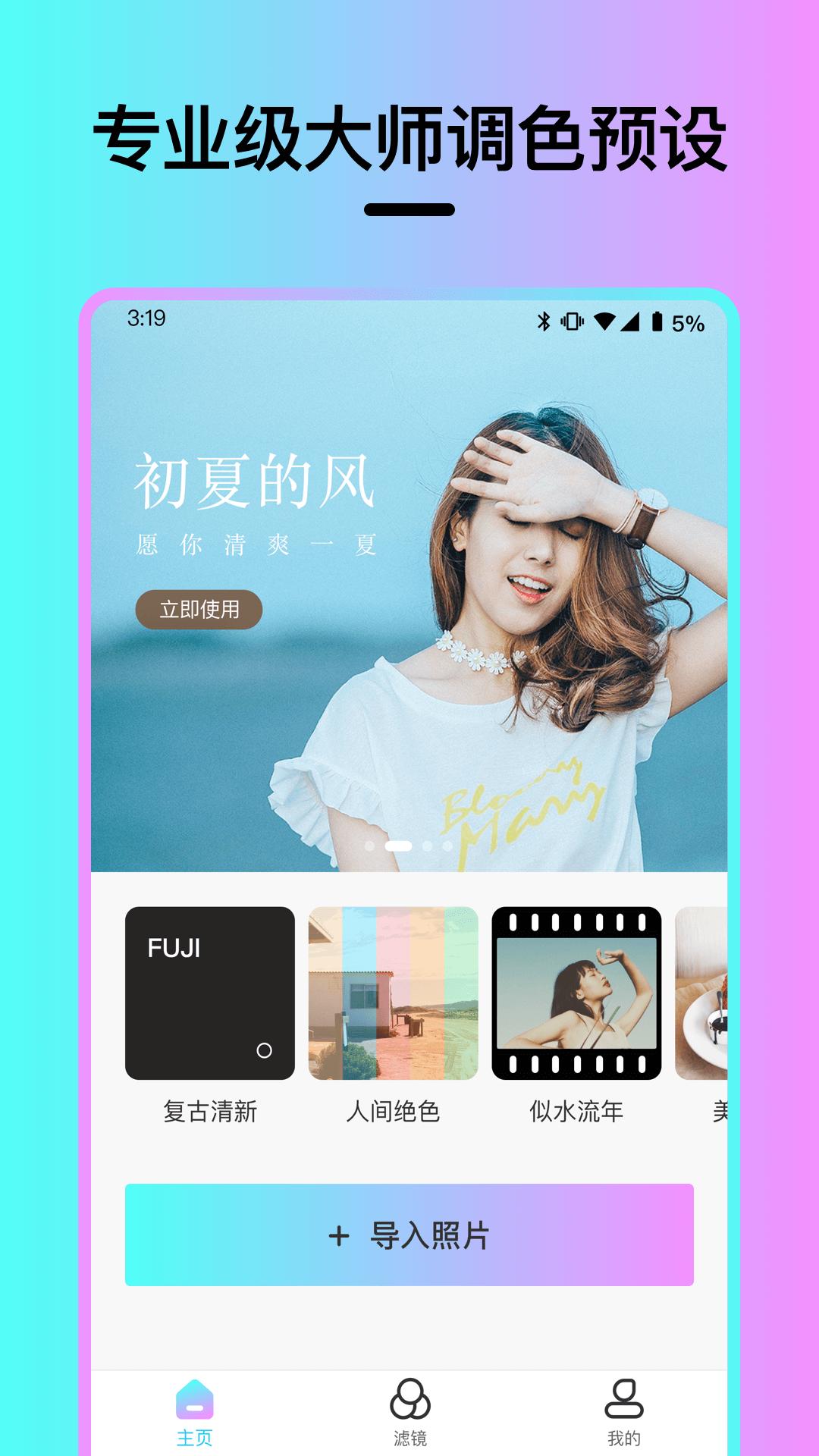Tap the clock showing 3:19

click(146, 321)
